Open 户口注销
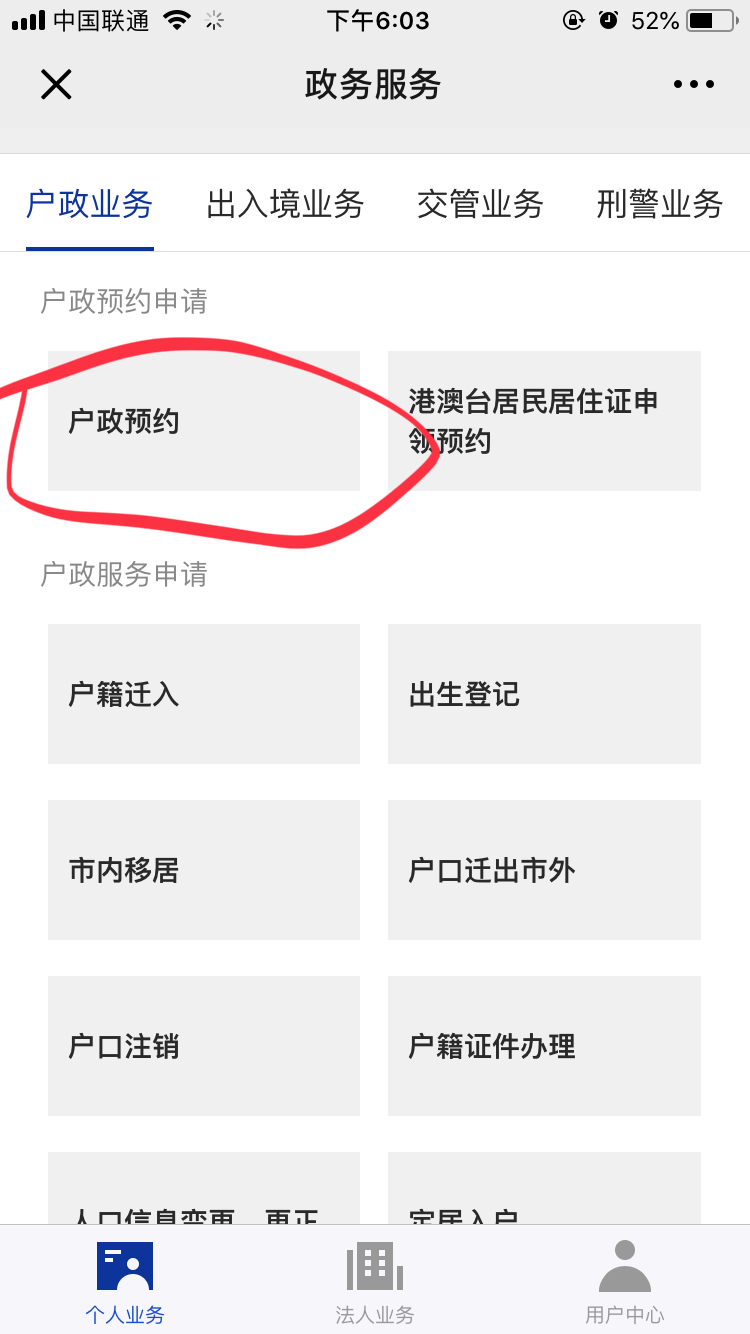 tap(204, 1046)
